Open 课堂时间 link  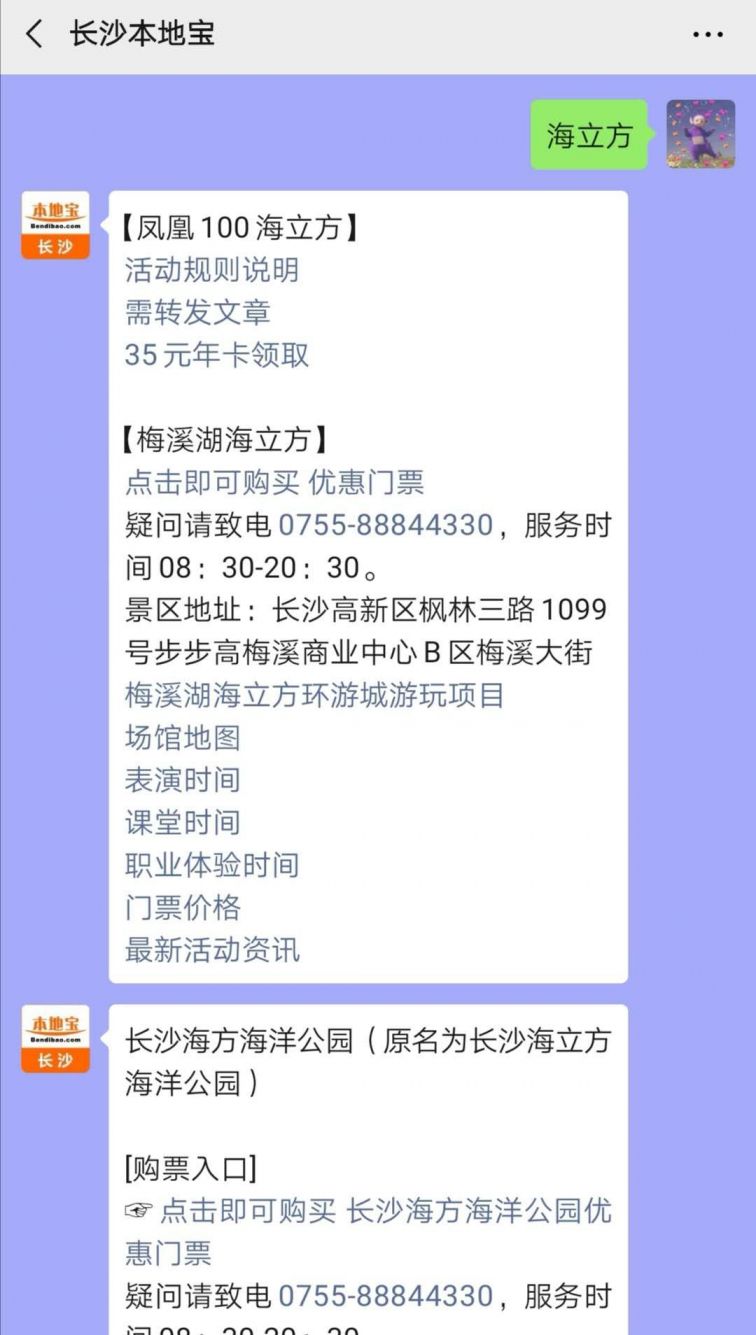(182, 822)
